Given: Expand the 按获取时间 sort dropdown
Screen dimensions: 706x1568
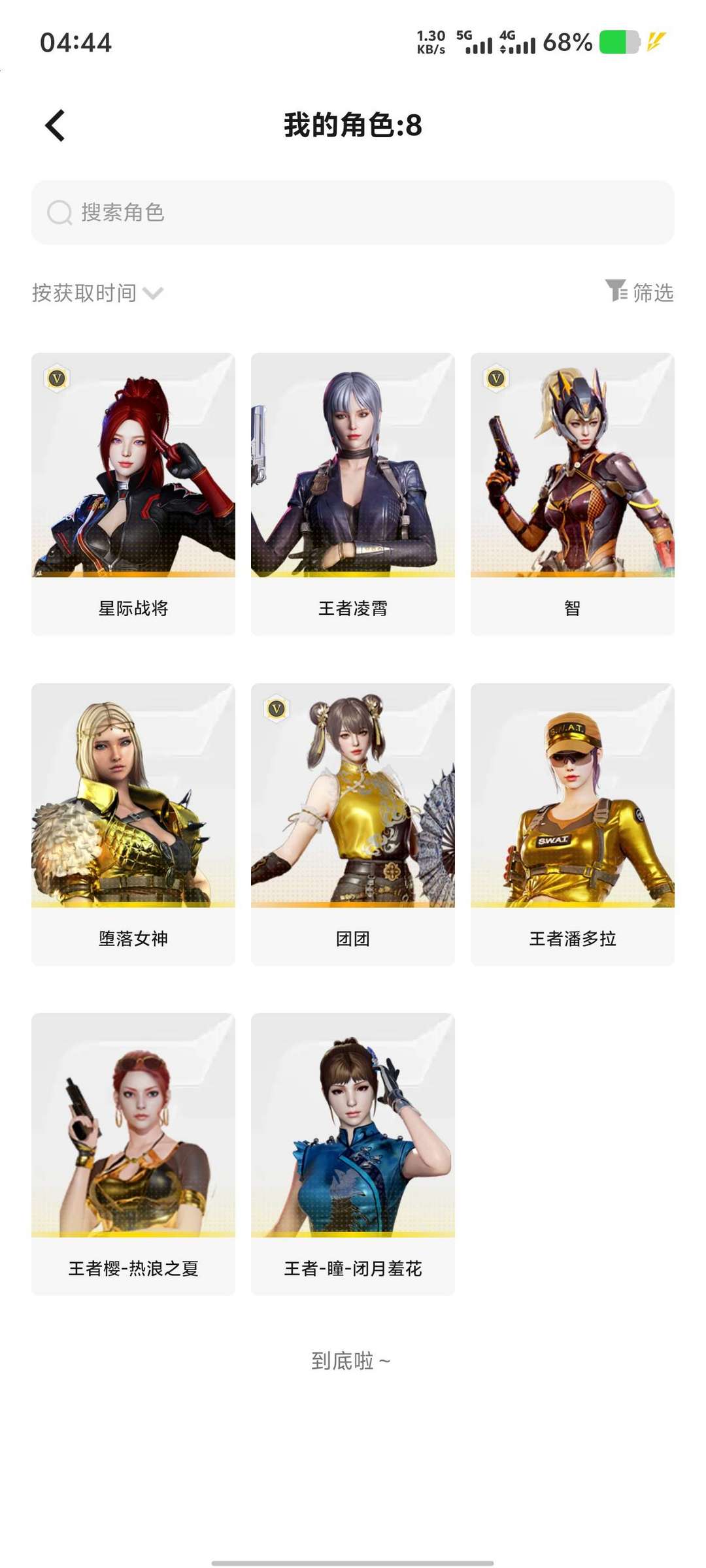Looking at the screenshot, I should 98,293.
